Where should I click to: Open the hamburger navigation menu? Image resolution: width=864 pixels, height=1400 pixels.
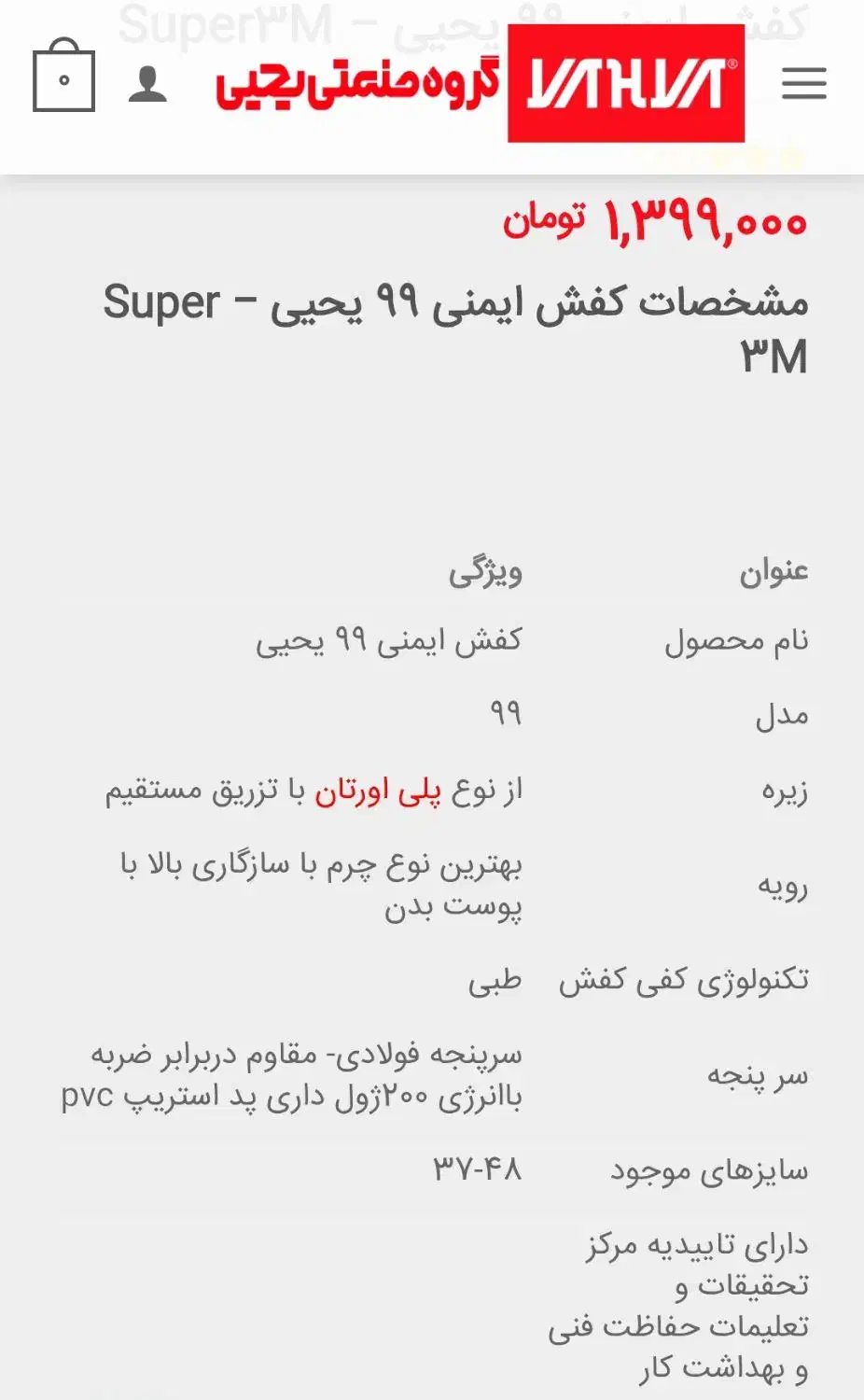pos(804,84)
